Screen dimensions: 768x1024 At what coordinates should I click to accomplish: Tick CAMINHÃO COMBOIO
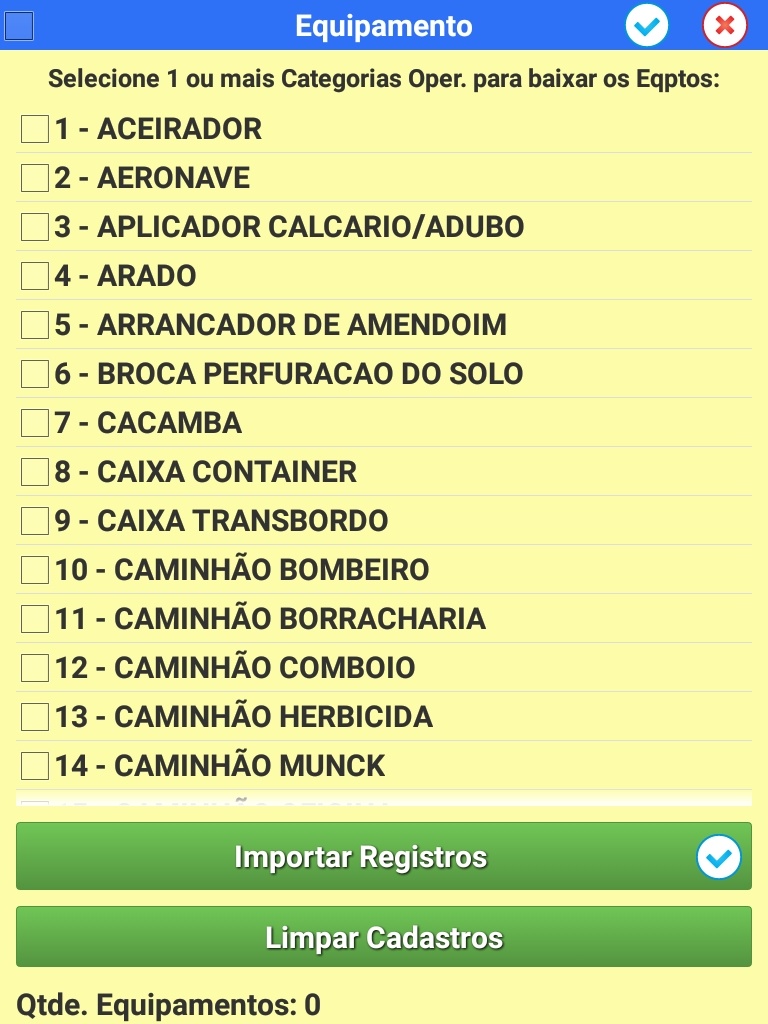(x=35, y=668)
